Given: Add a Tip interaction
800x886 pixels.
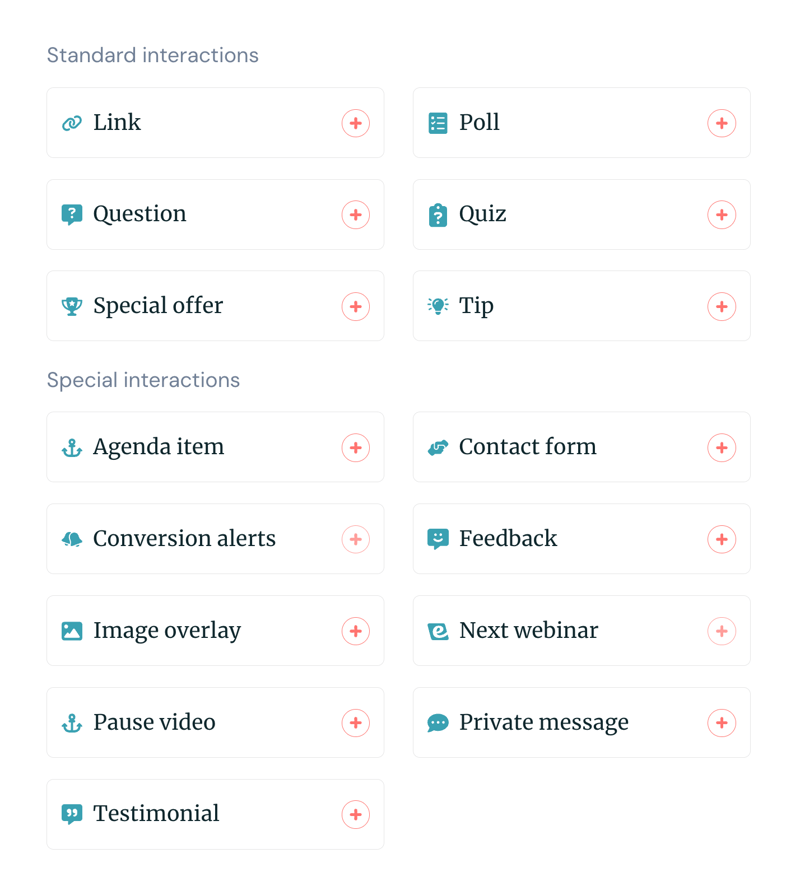Looking at the screenshot, I should click(721, 306).
